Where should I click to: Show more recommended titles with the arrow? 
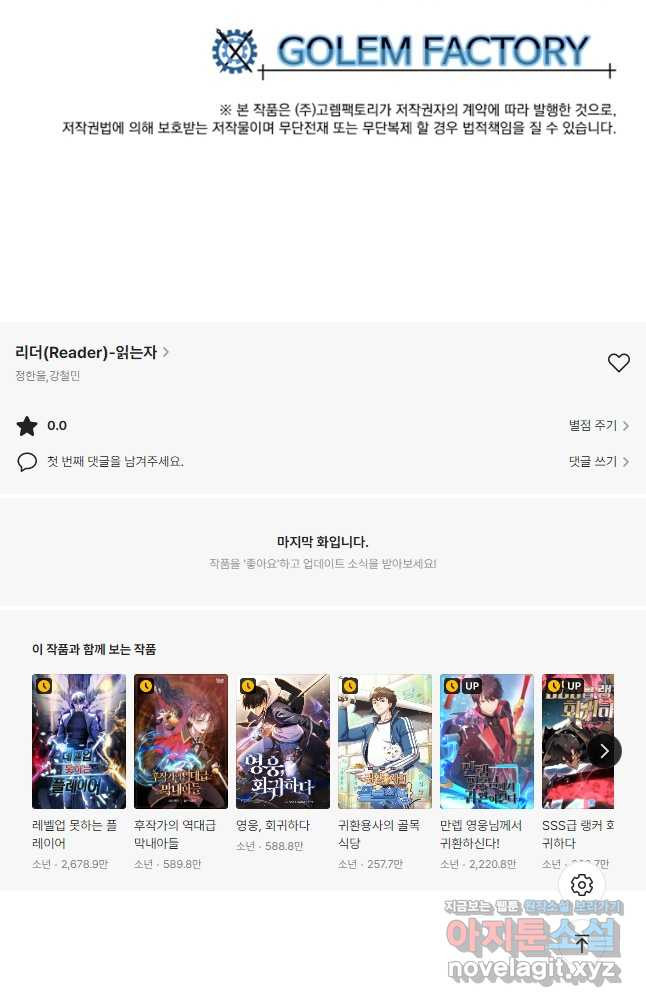(x=604, y=750)
